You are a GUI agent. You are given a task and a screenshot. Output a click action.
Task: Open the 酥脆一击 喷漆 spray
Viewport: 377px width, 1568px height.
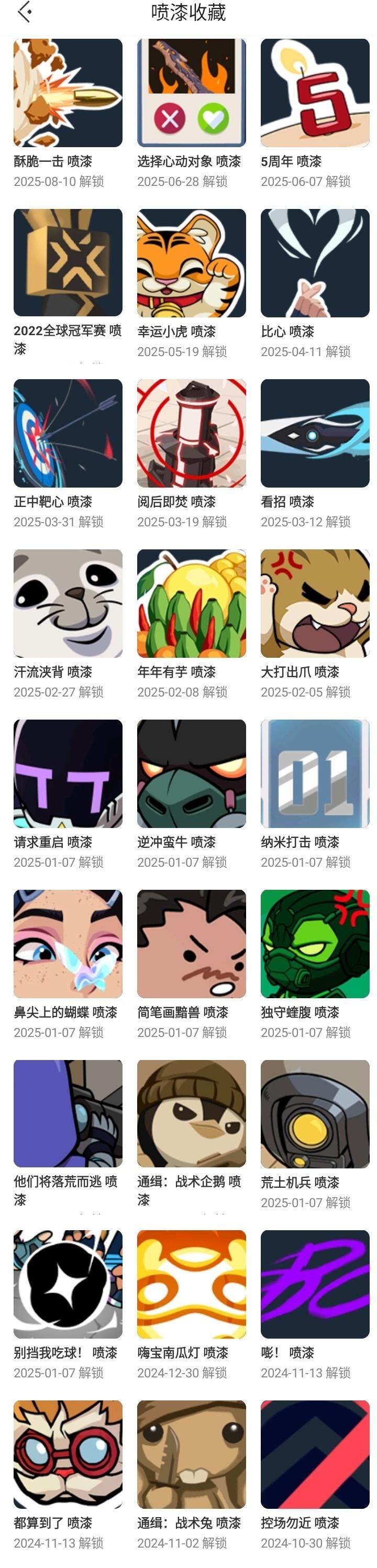[68, 93]
